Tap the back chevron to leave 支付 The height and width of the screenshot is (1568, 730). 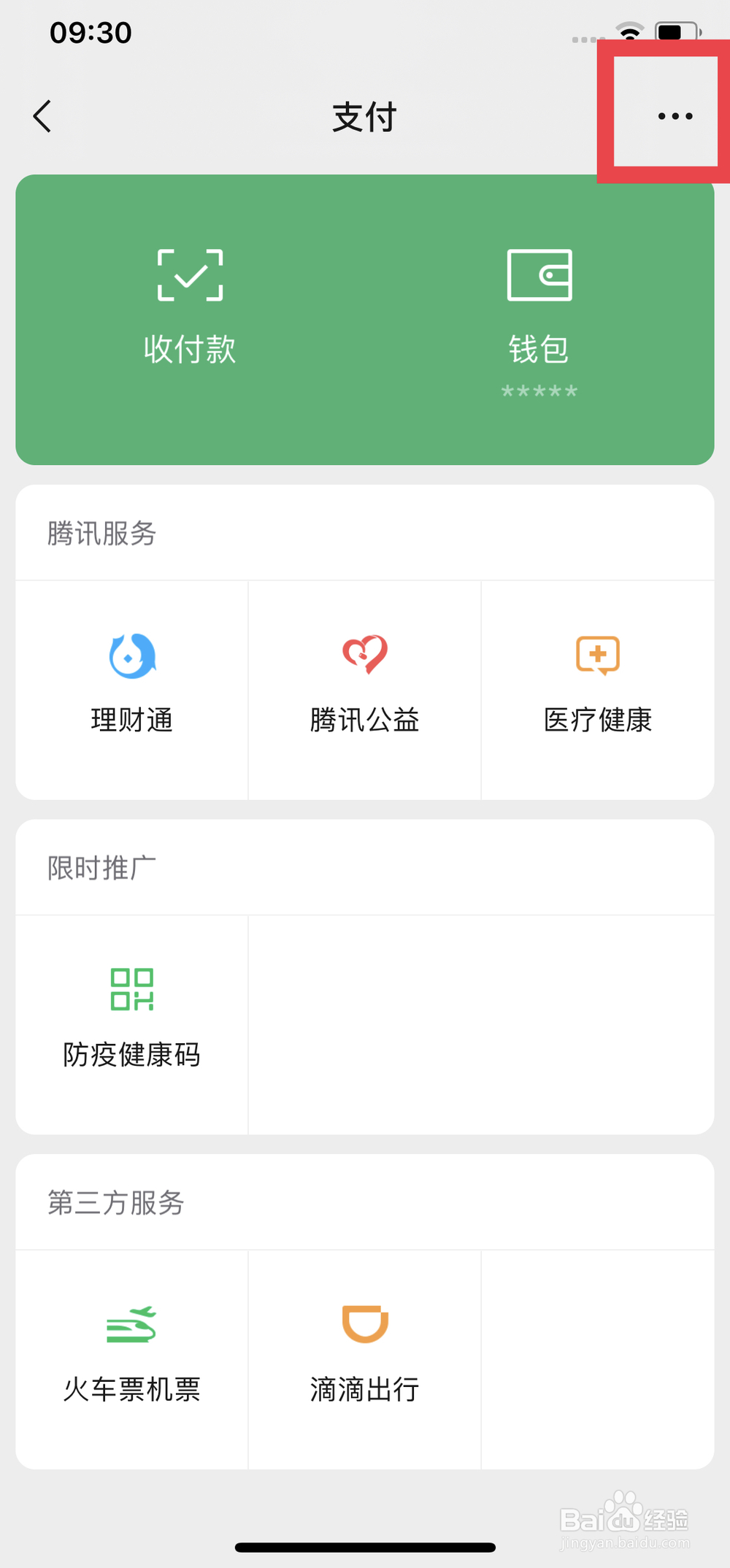42,115
